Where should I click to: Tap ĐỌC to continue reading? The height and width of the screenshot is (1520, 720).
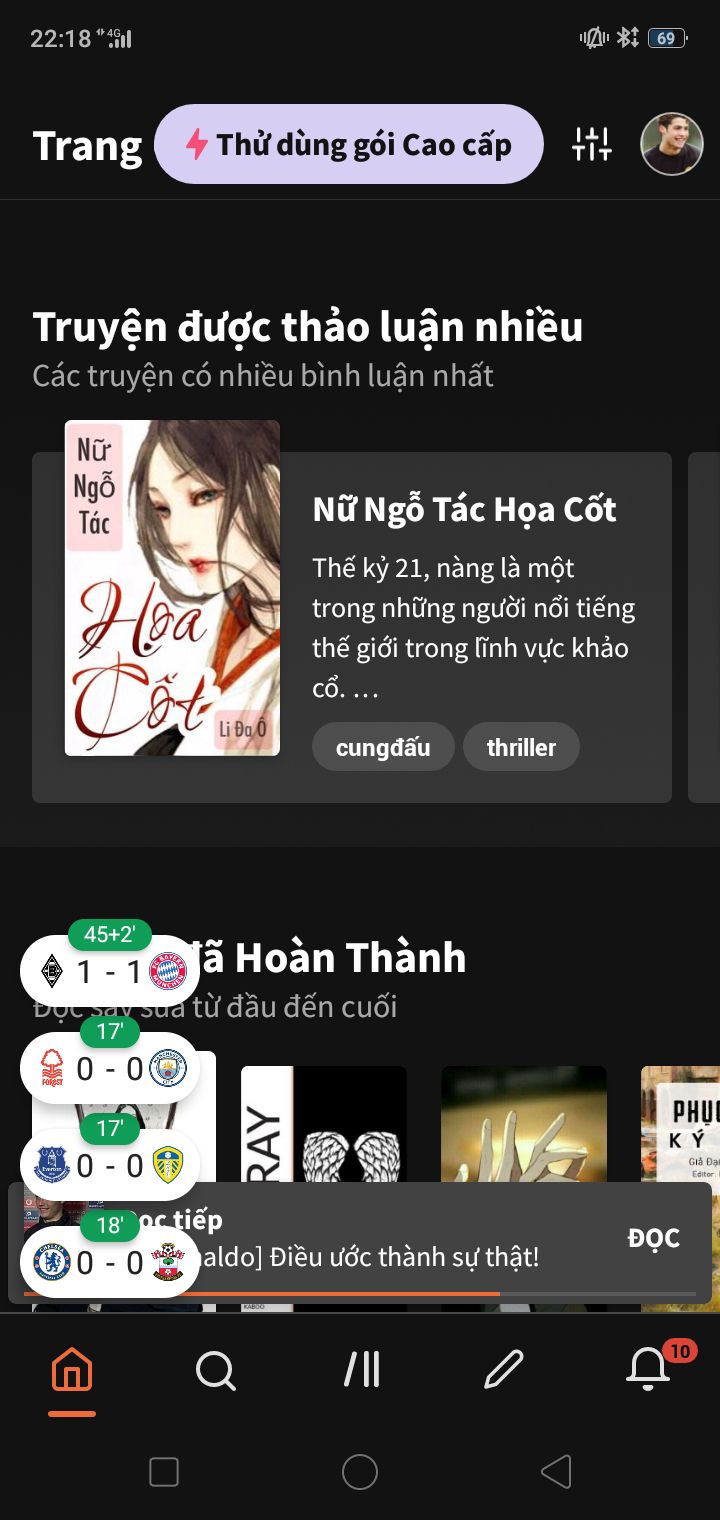coord(653,1238)
